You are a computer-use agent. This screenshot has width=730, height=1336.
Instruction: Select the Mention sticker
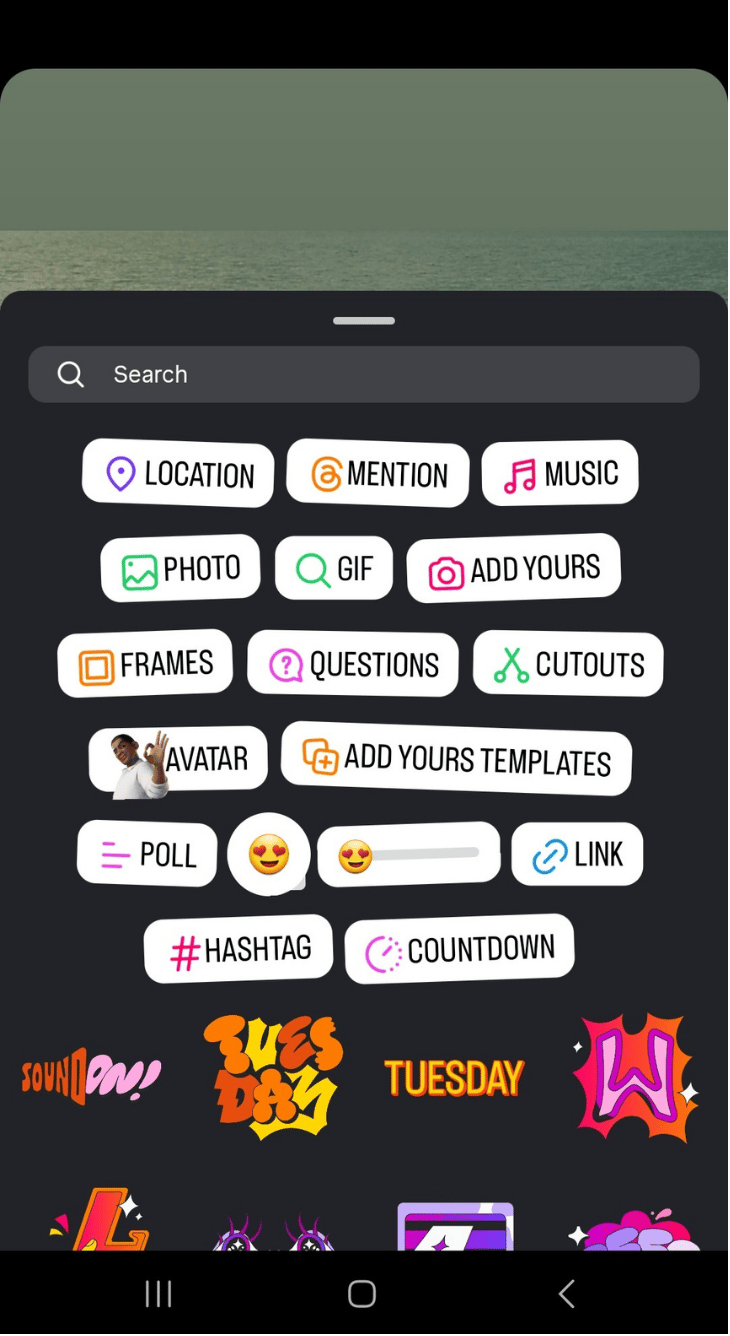point(378,473)
